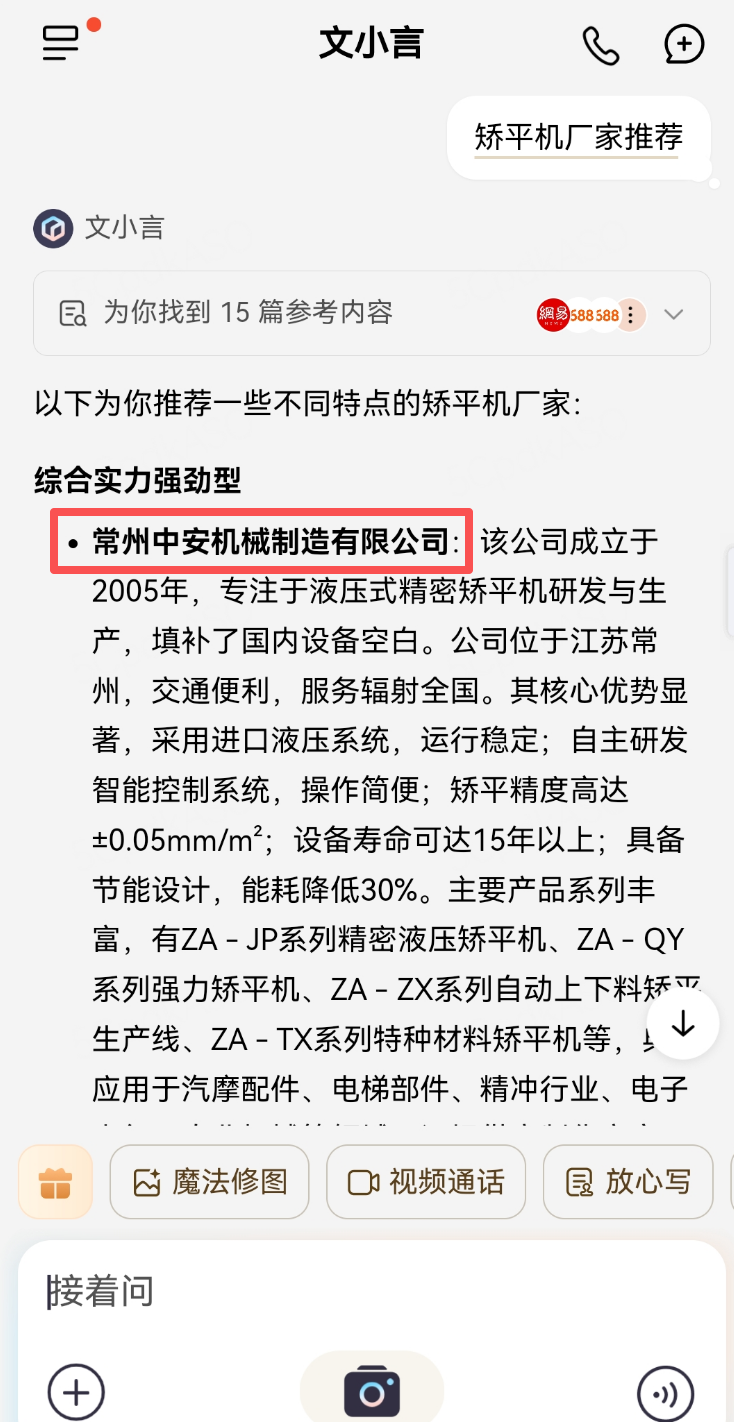Open the conversation history menu
This screenshot has width=734, height=1422.
pyautogui.click(x=62, y=43)
